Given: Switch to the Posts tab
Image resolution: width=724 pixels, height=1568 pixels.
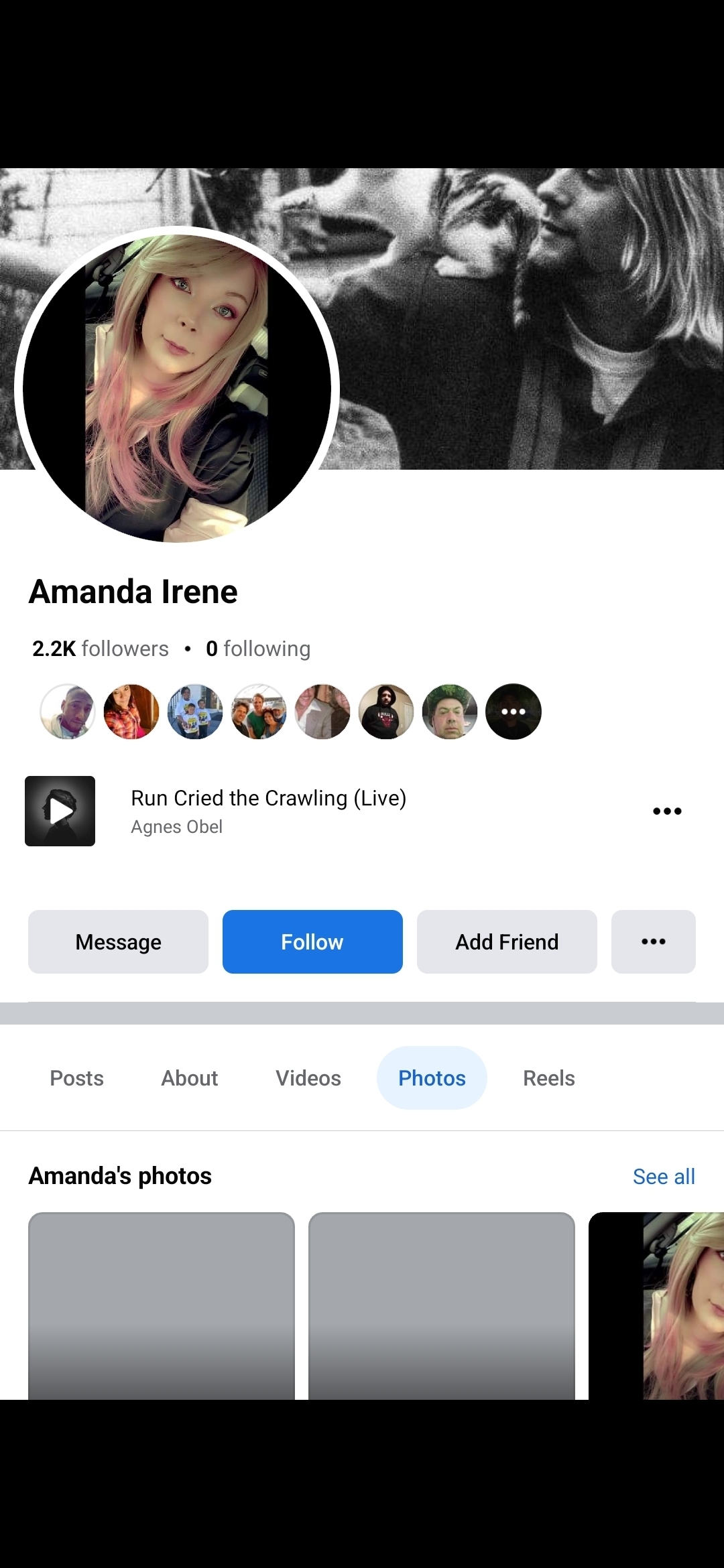Looking at the screenshot, I should pyautogui.click(x=77, y=1078).
